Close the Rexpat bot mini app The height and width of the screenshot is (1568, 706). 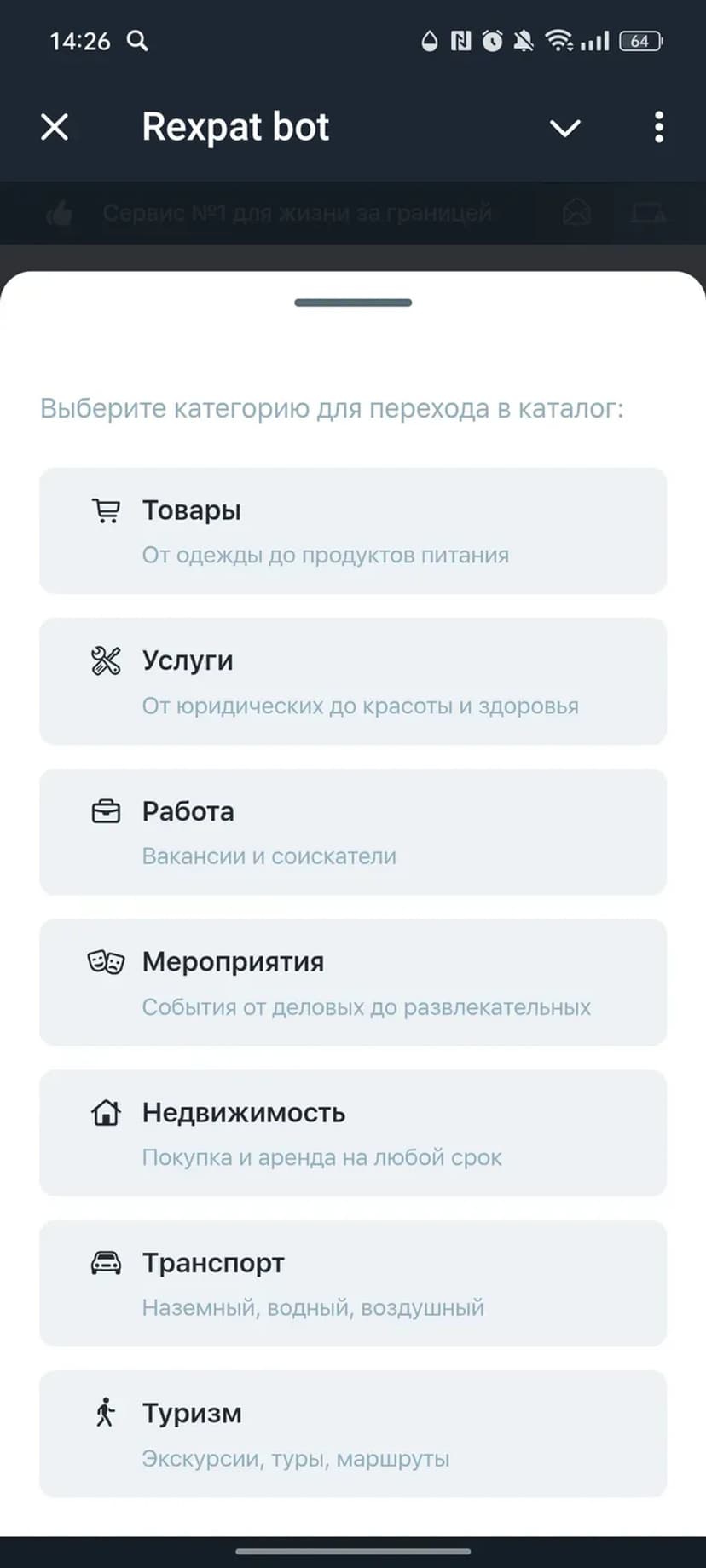[x=55, y=128]
